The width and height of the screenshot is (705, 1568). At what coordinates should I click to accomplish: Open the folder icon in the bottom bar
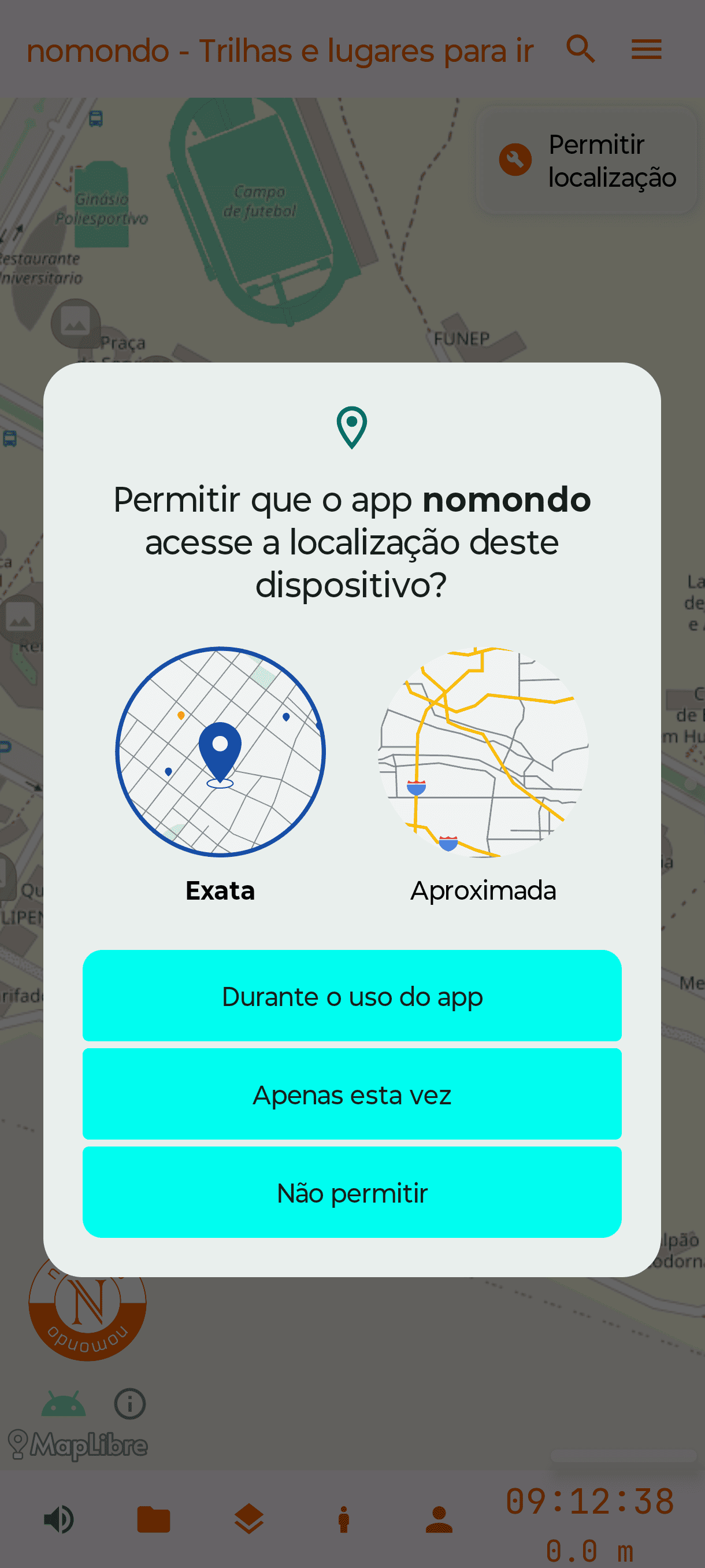(x=153, y=1519)
